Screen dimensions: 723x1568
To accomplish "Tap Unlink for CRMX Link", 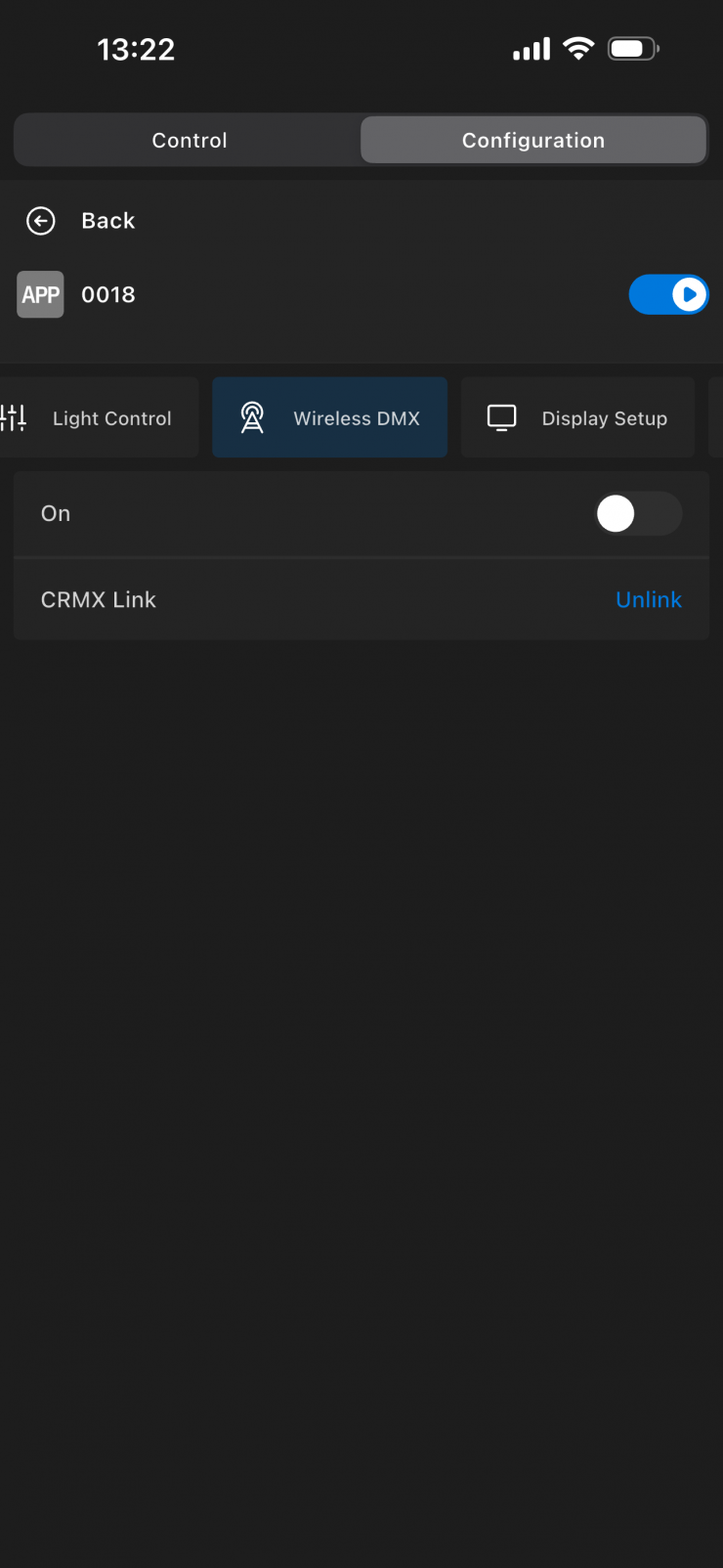I will pyautogui.click(x=649, y=599).
